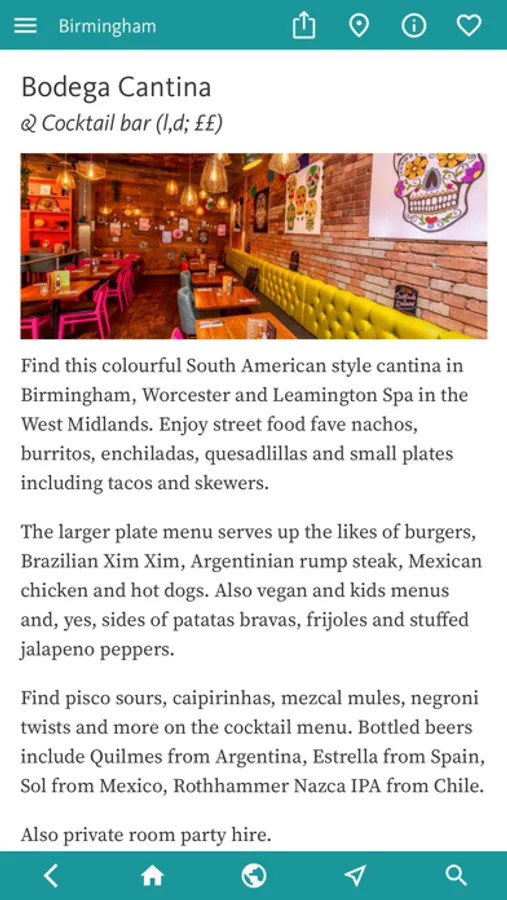Open the info icon in the top bar
This screenshot has height=900, width=507.
click(x=414, y=26)
